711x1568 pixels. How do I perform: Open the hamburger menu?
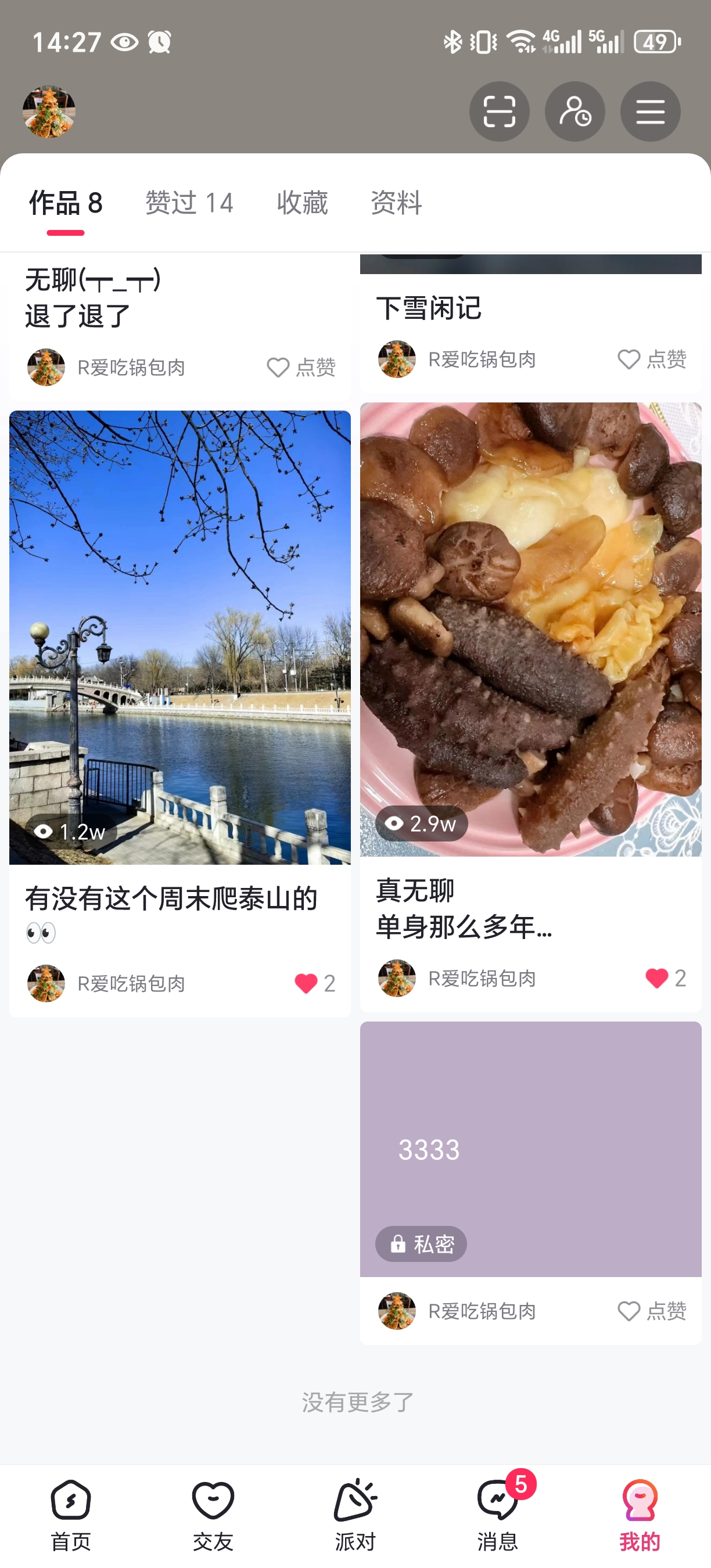click(650, 112)
